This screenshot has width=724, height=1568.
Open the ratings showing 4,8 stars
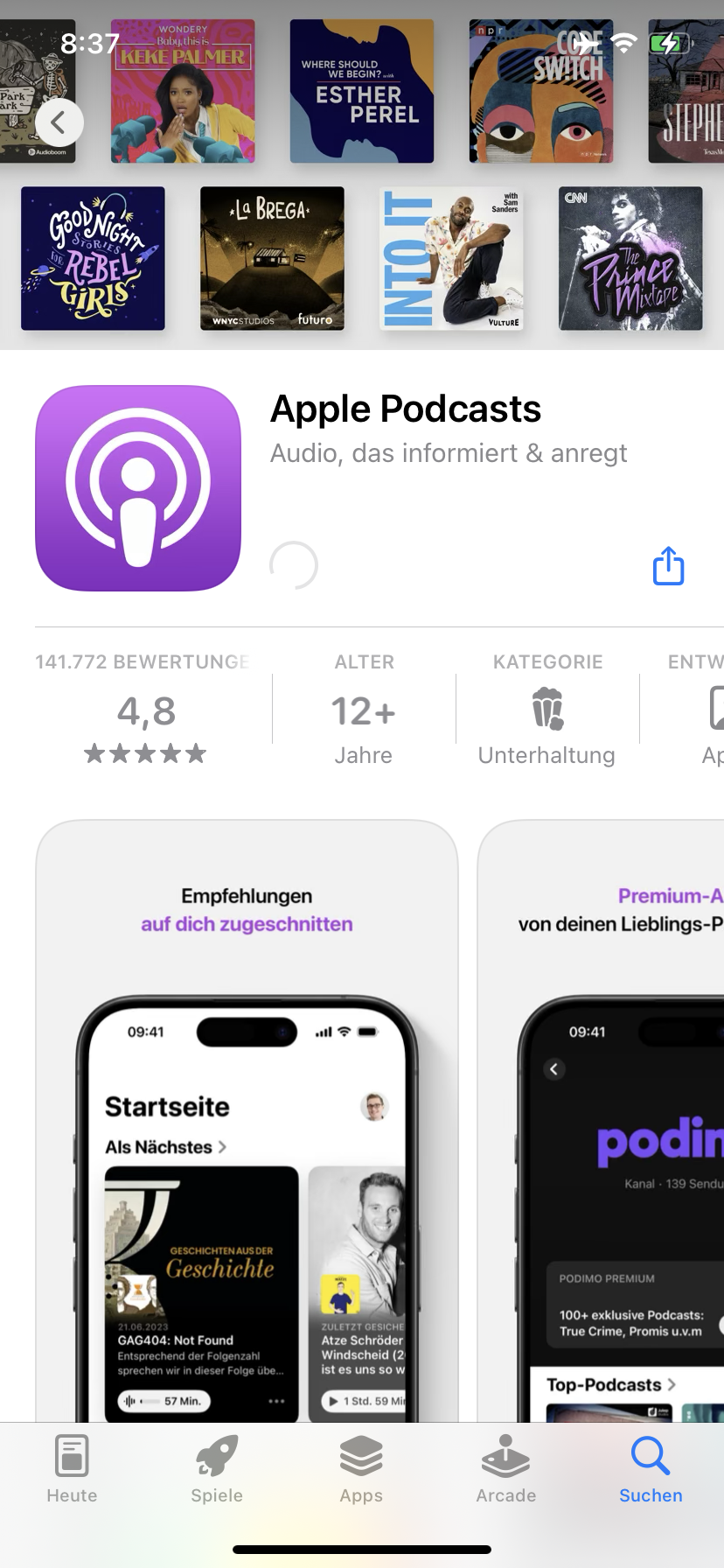pos(146,711)
